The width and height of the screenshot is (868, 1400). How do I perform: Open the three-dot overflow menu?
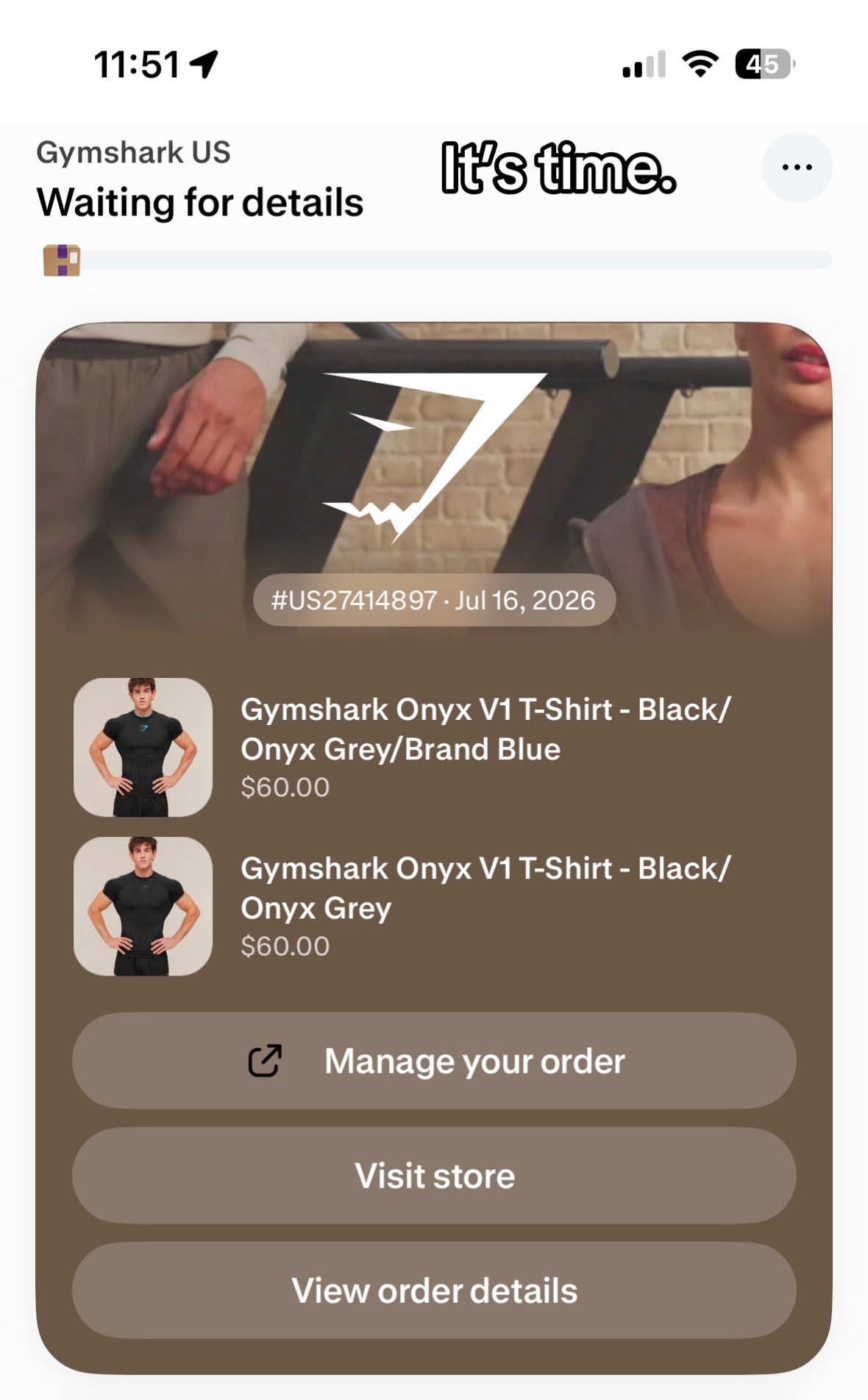coord(797,168)
